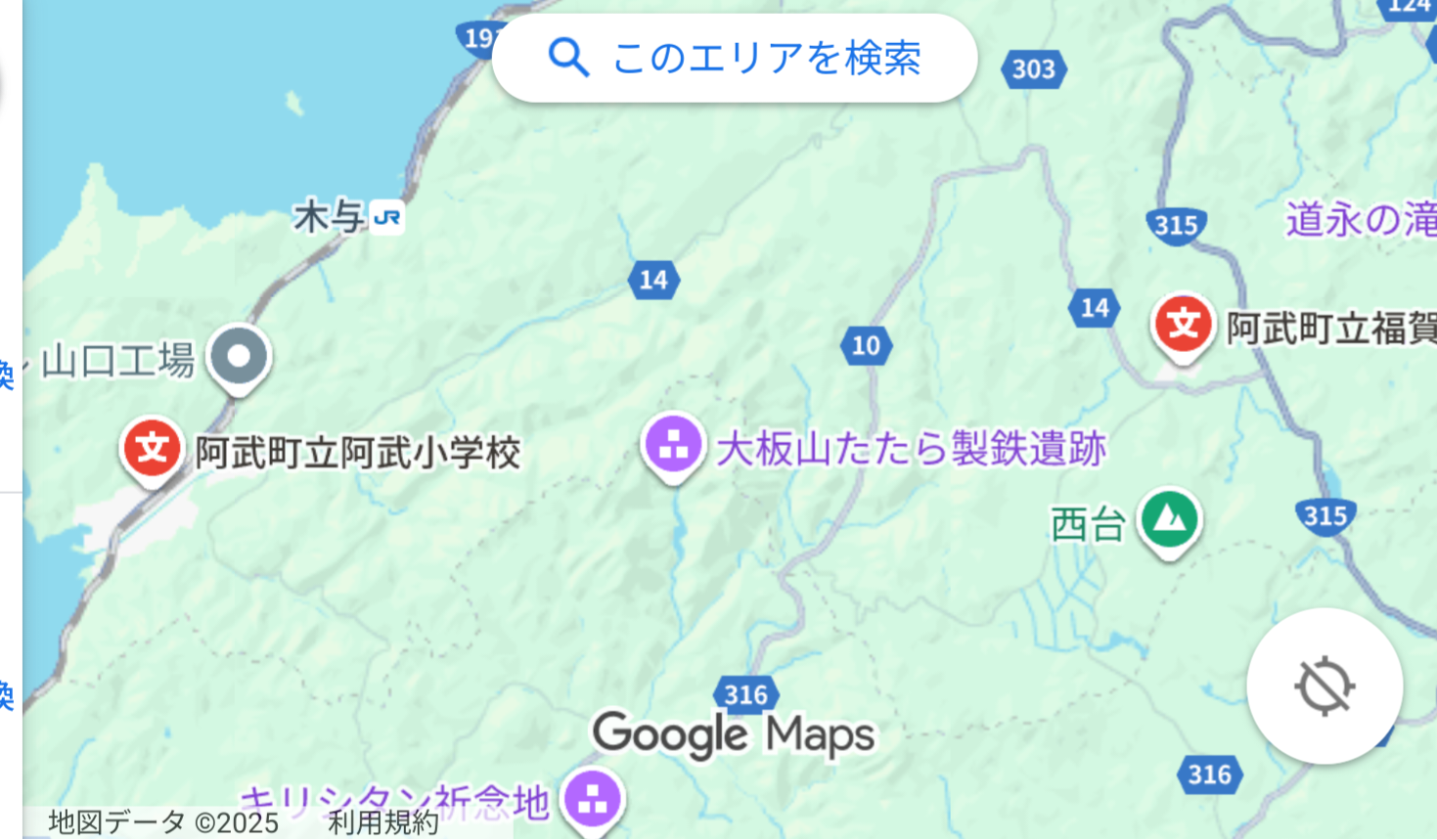Tap the このエリアを検索 search-this-area button
1437x840 pixels.
[x=734, y=59]
